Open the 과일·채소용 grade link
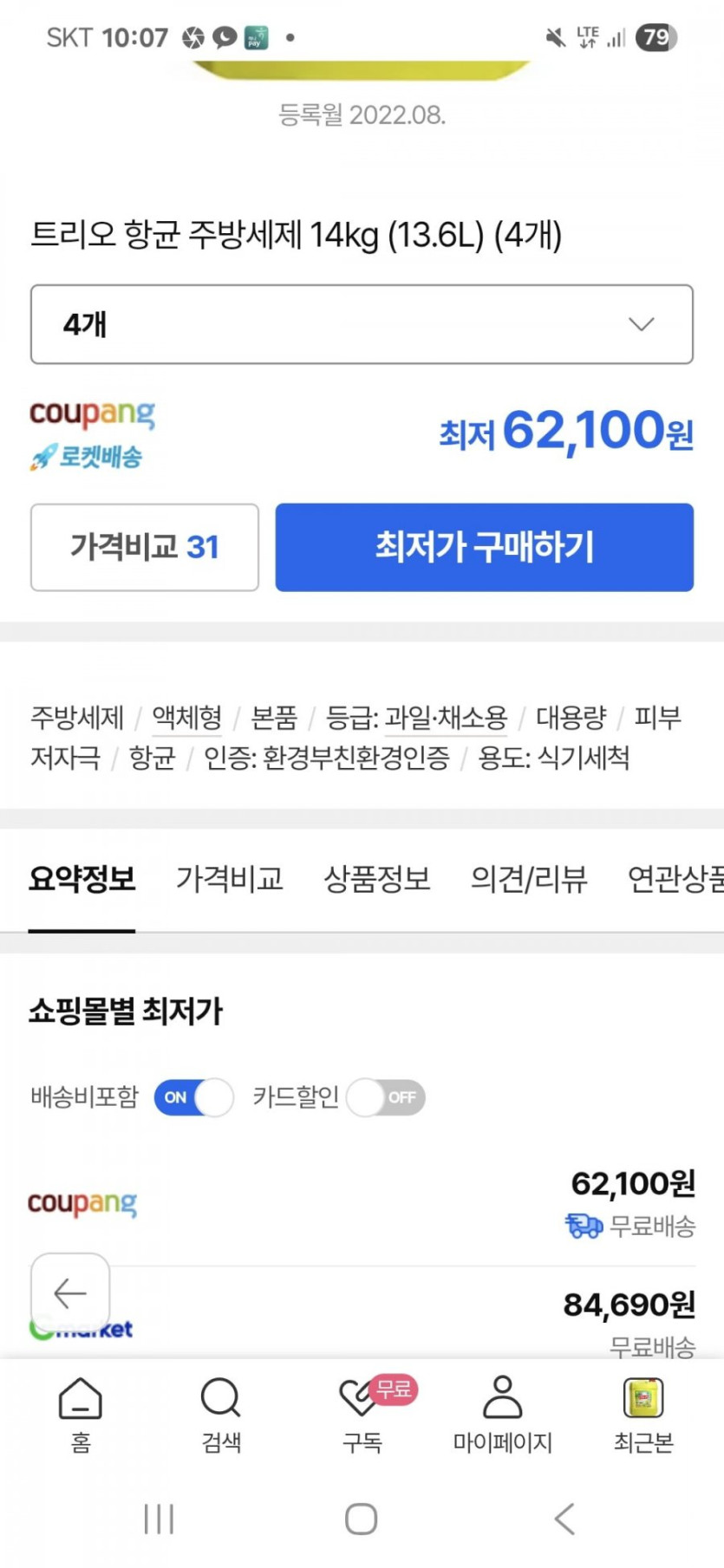Viewport: 724px width, 1568px height. 447,718
